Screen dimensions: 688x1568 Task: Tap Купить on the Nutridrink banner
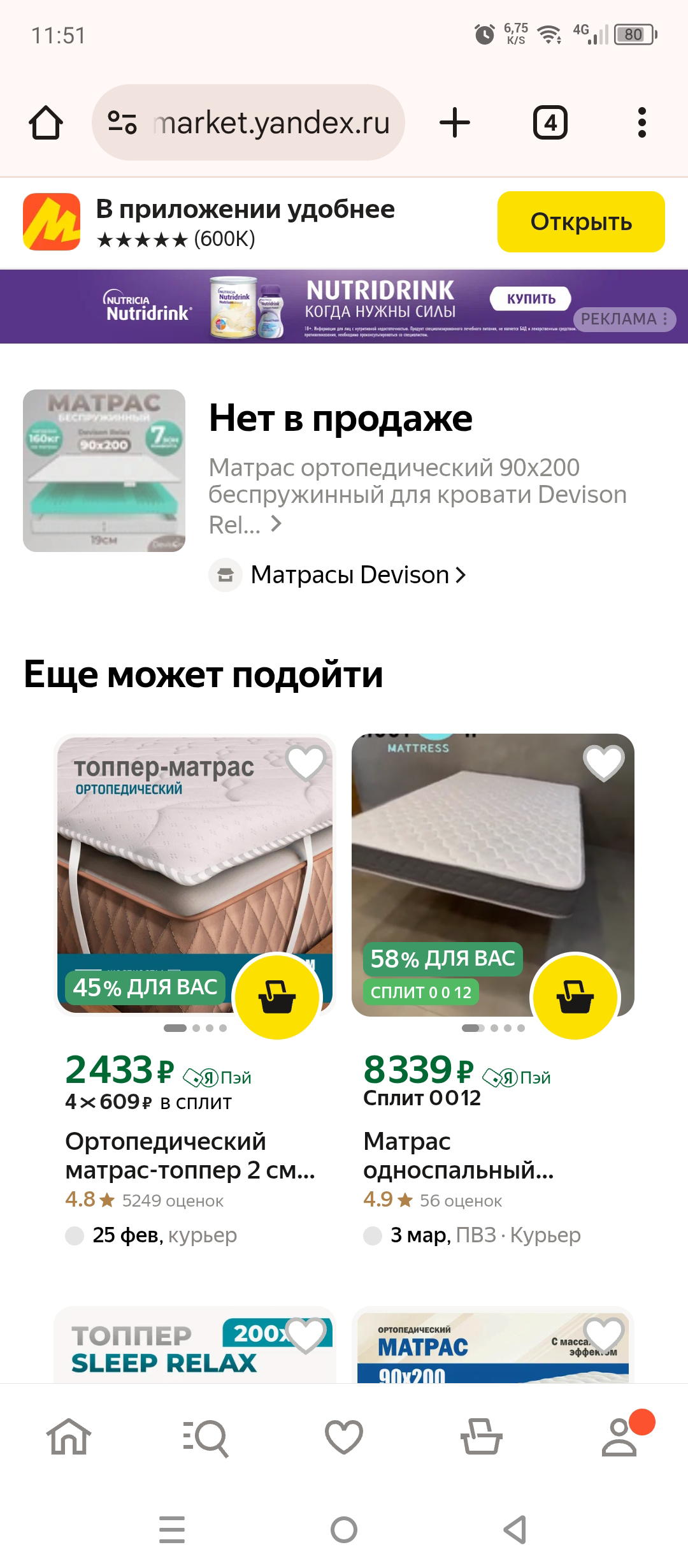(530, 298)
